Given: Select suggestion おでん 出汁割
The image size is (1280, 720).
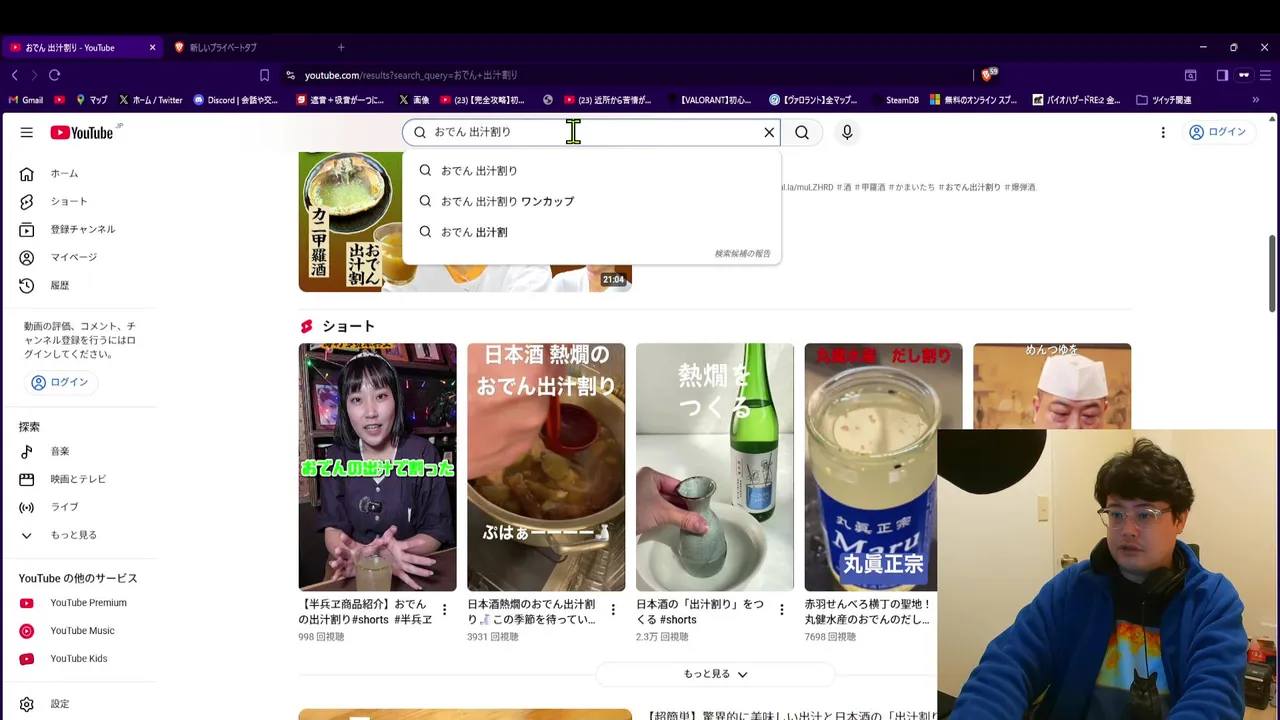Looking at the screenshot, I should [474, 232].
